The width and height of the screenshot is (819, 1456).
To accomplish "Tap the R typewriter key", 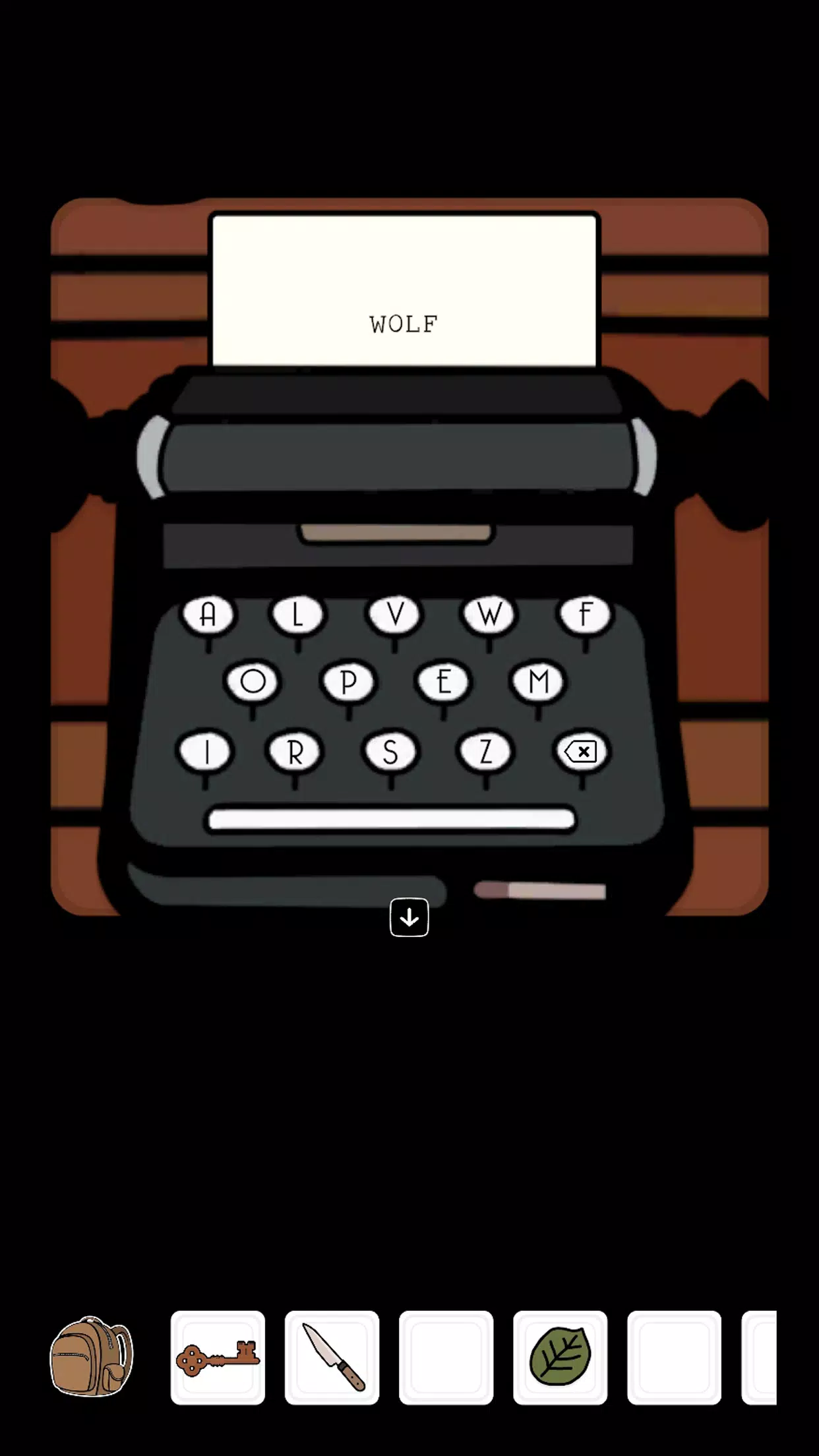I will 295,752.
